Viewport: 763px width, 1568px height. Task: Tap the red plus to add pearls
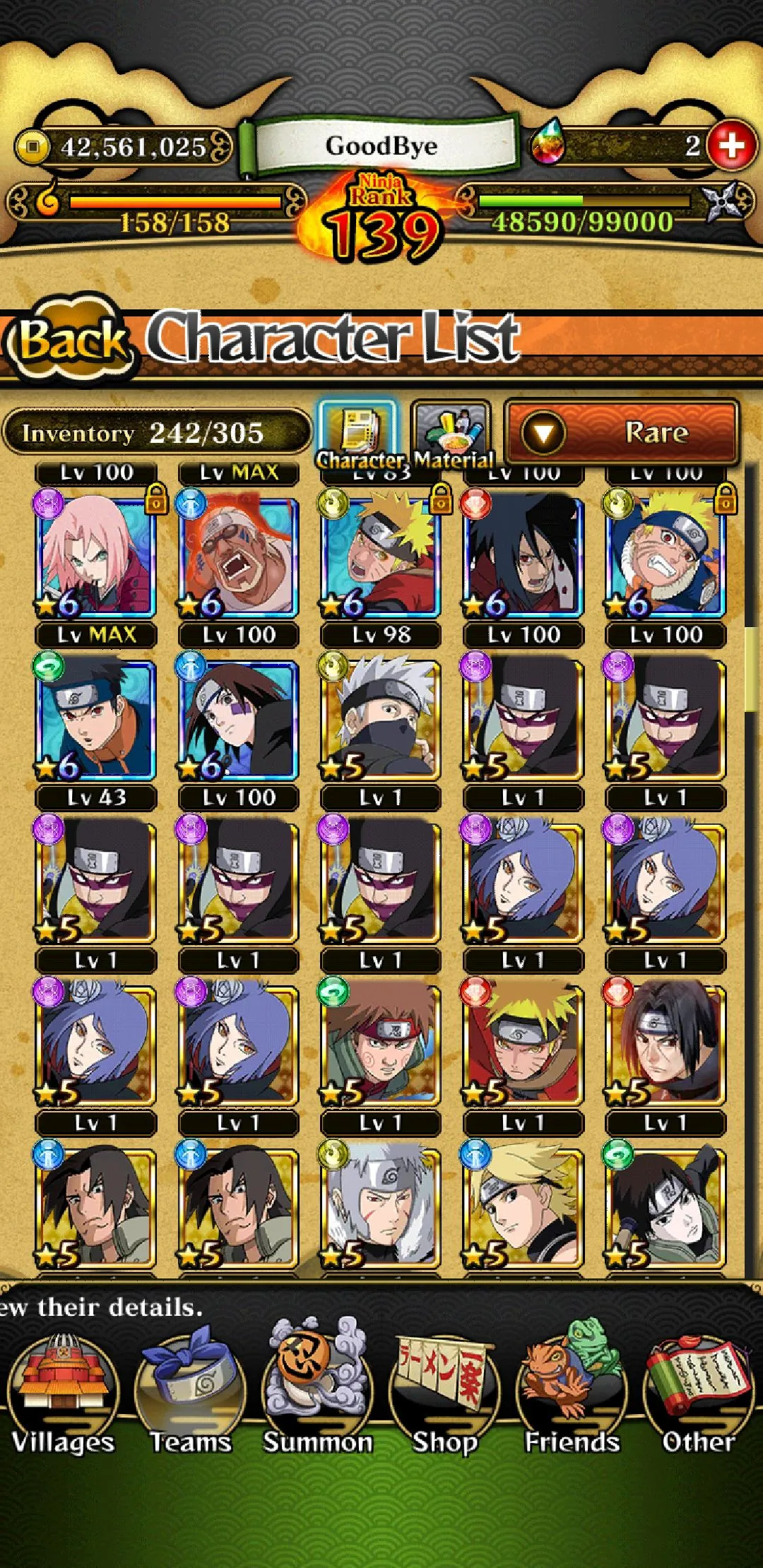click(x=731, y=145)
